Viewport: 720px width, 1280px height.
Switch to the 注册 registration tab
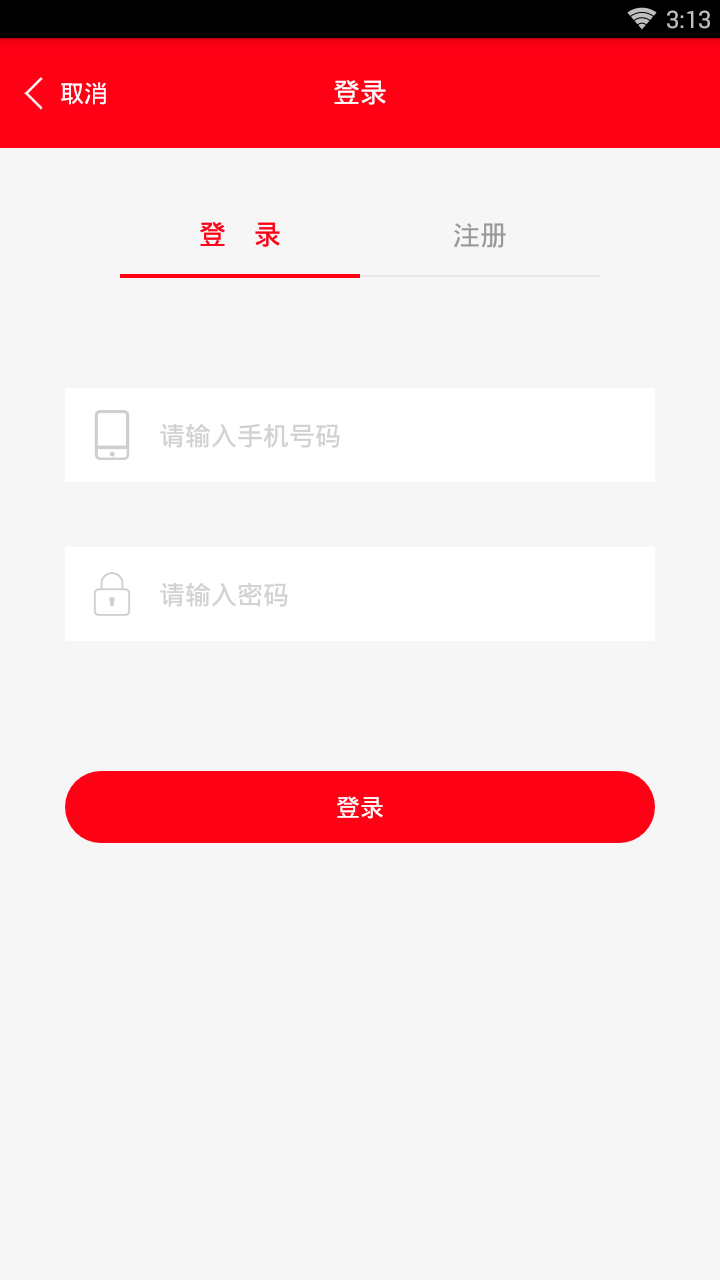click(479, 237)
